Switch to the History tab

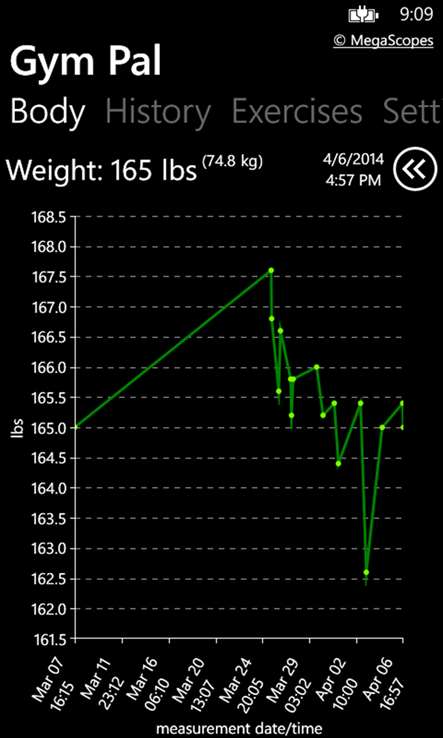click(159, 112)
